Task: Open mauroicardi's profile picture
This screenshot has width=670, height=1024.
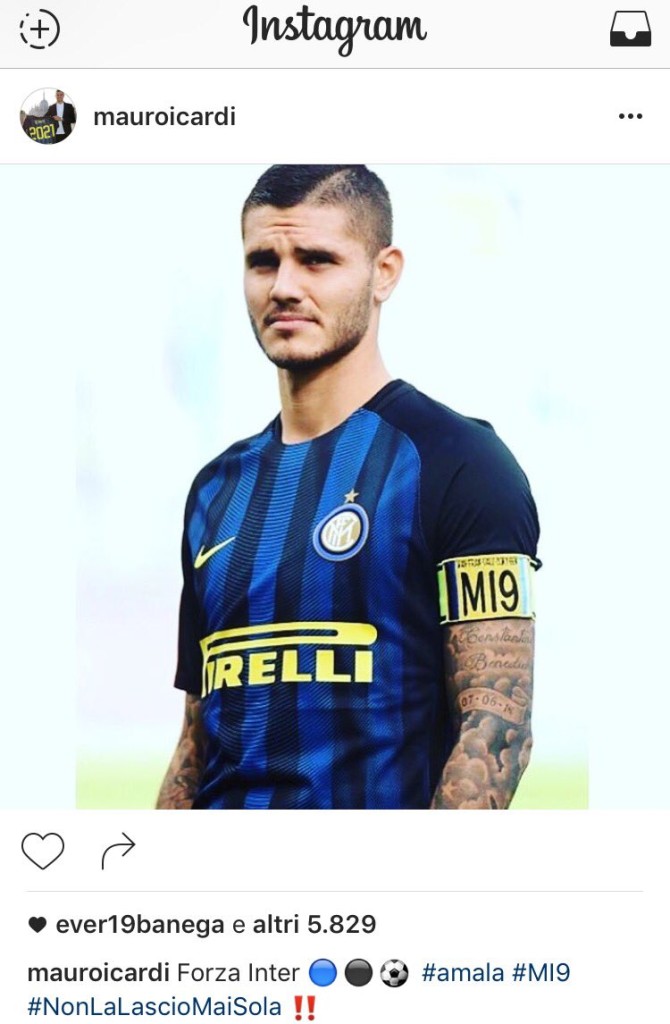Action: [48, 116]
